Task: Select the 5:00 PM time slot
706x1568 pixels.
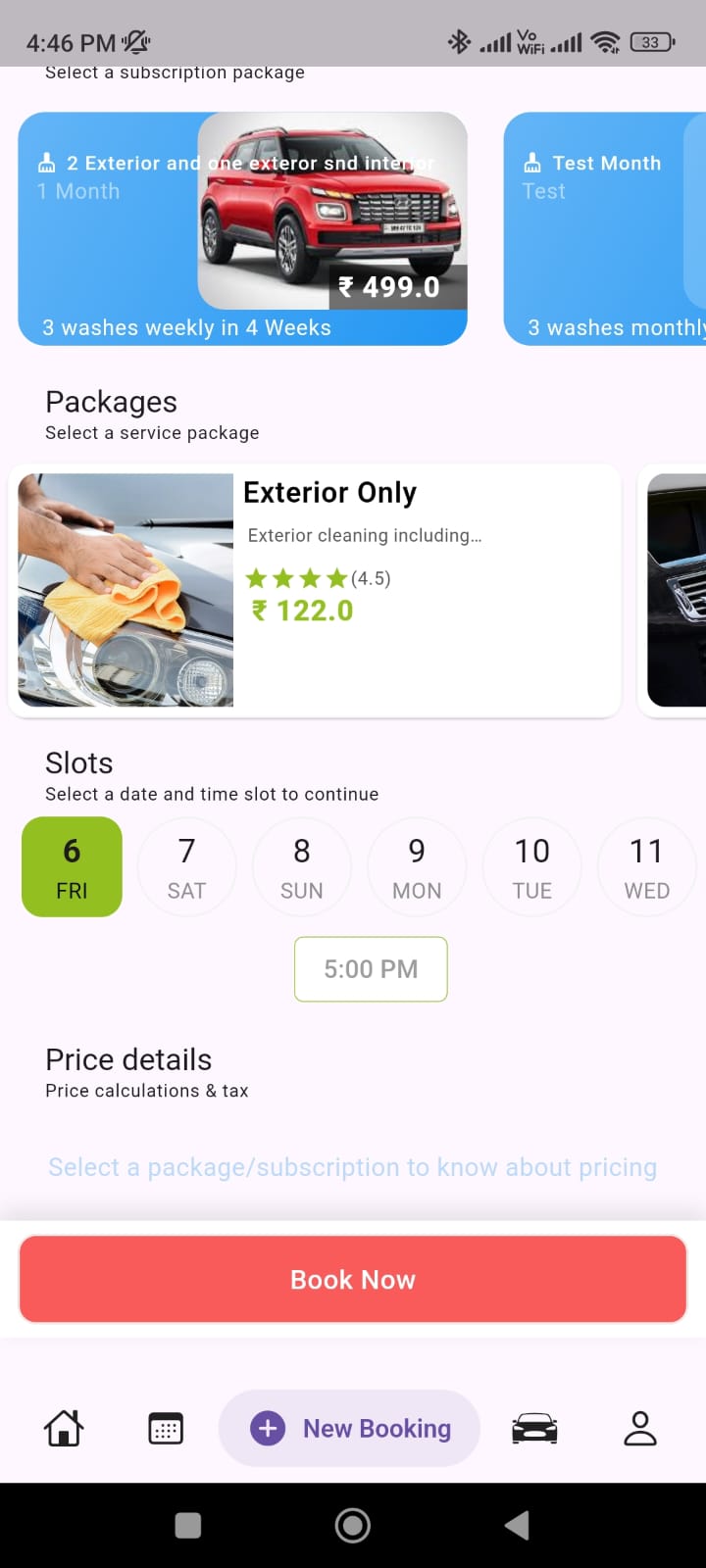Action: [x=371, y=969]
